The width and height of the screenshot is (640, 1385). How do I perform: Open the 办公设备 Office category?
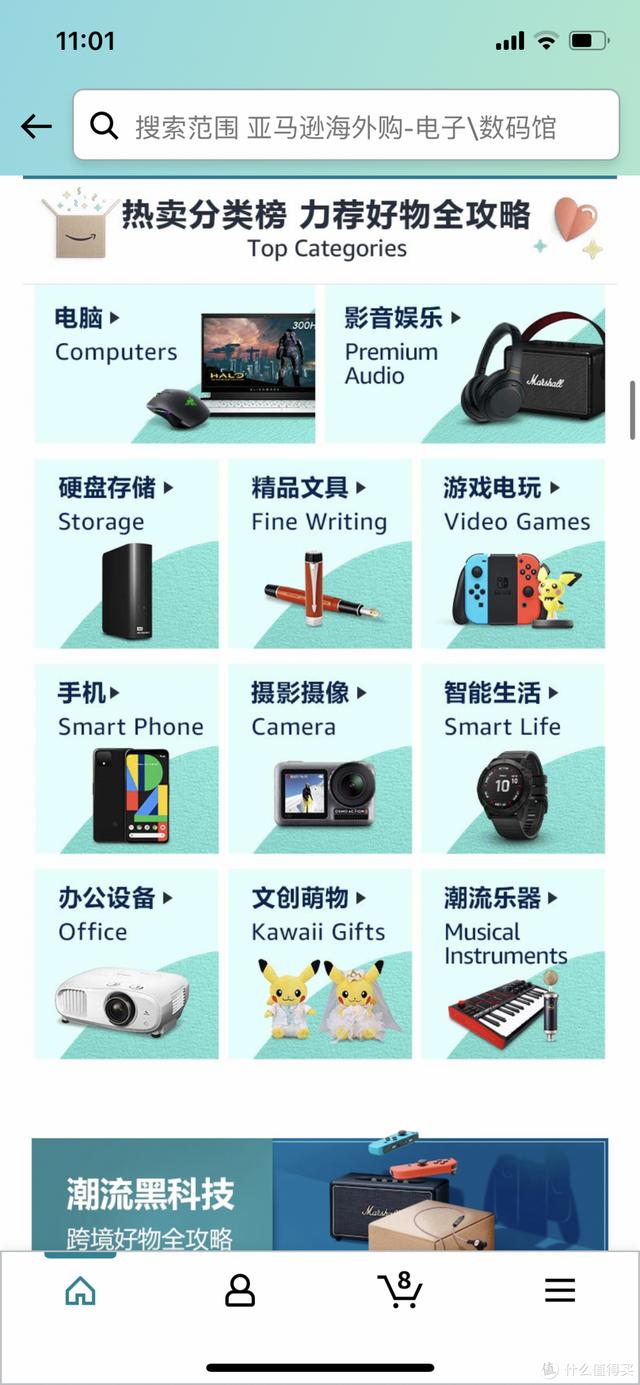(126, 963)
